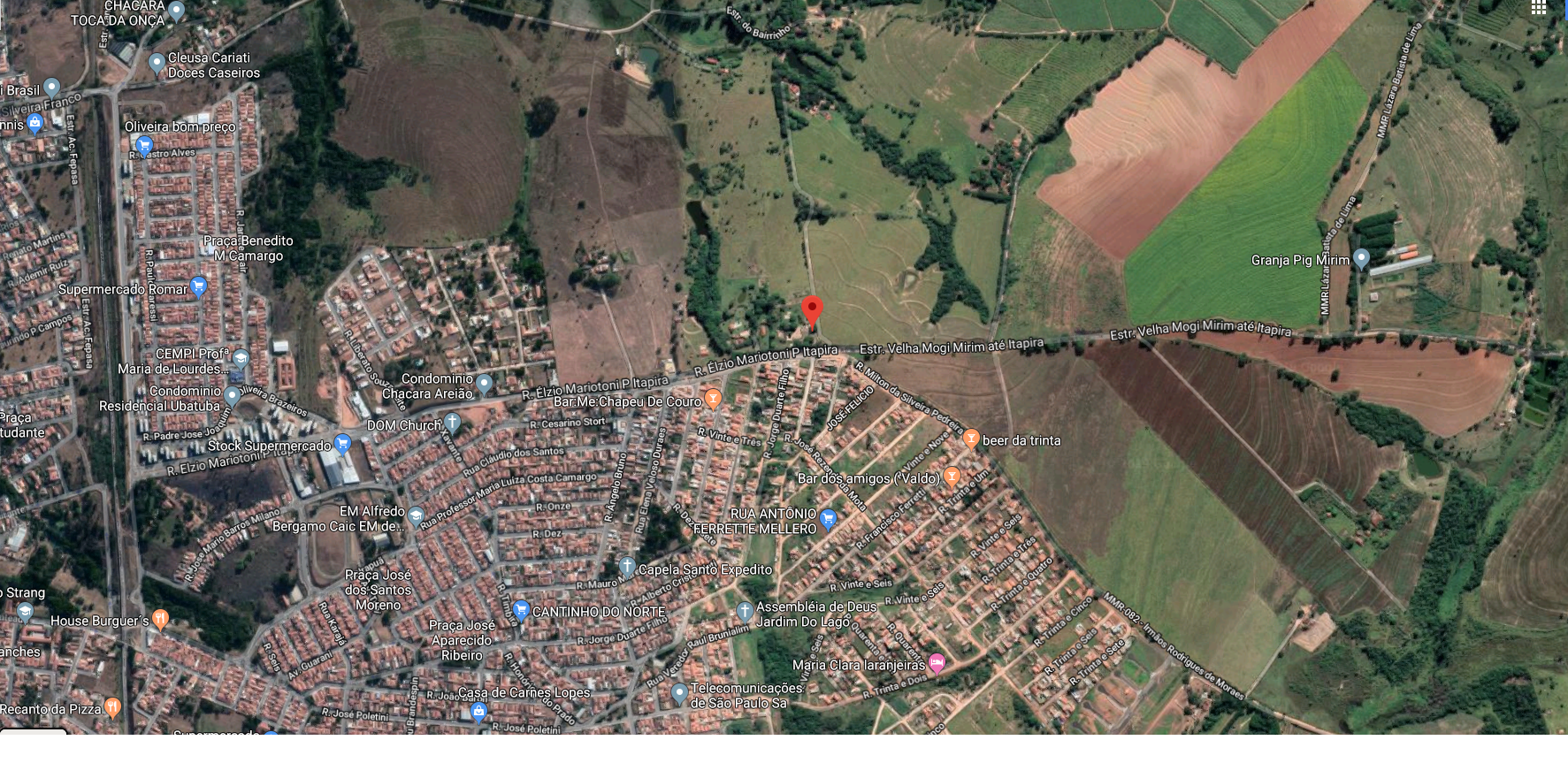Open Capela Santo Expedito marker
The width and height of the screenshot is (1568, 763).
click(627, 567)
